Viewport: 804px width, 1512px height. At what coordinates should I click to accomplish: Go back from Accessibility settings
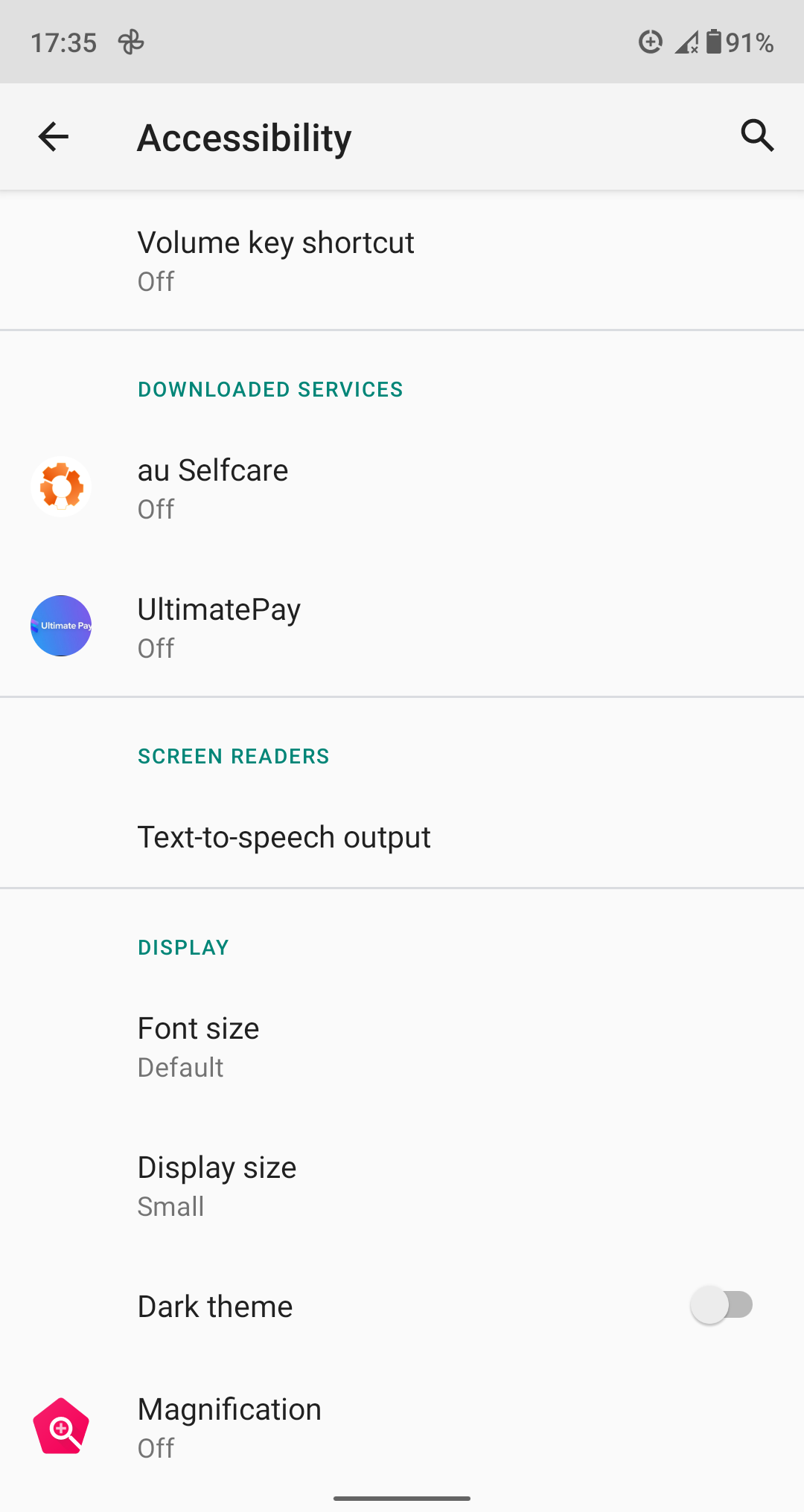click(53, 137)
